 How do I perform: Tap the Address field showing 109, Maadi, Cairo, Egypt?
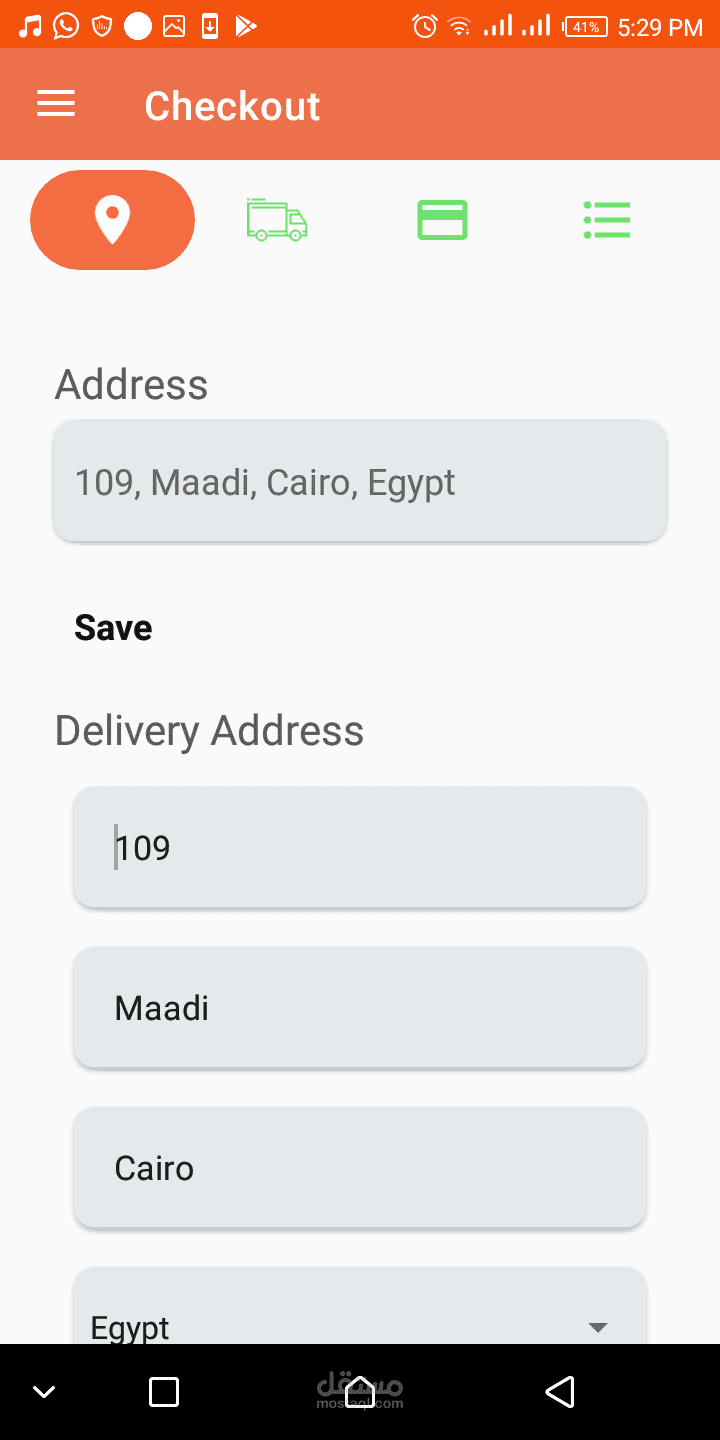tap(360, 482)
